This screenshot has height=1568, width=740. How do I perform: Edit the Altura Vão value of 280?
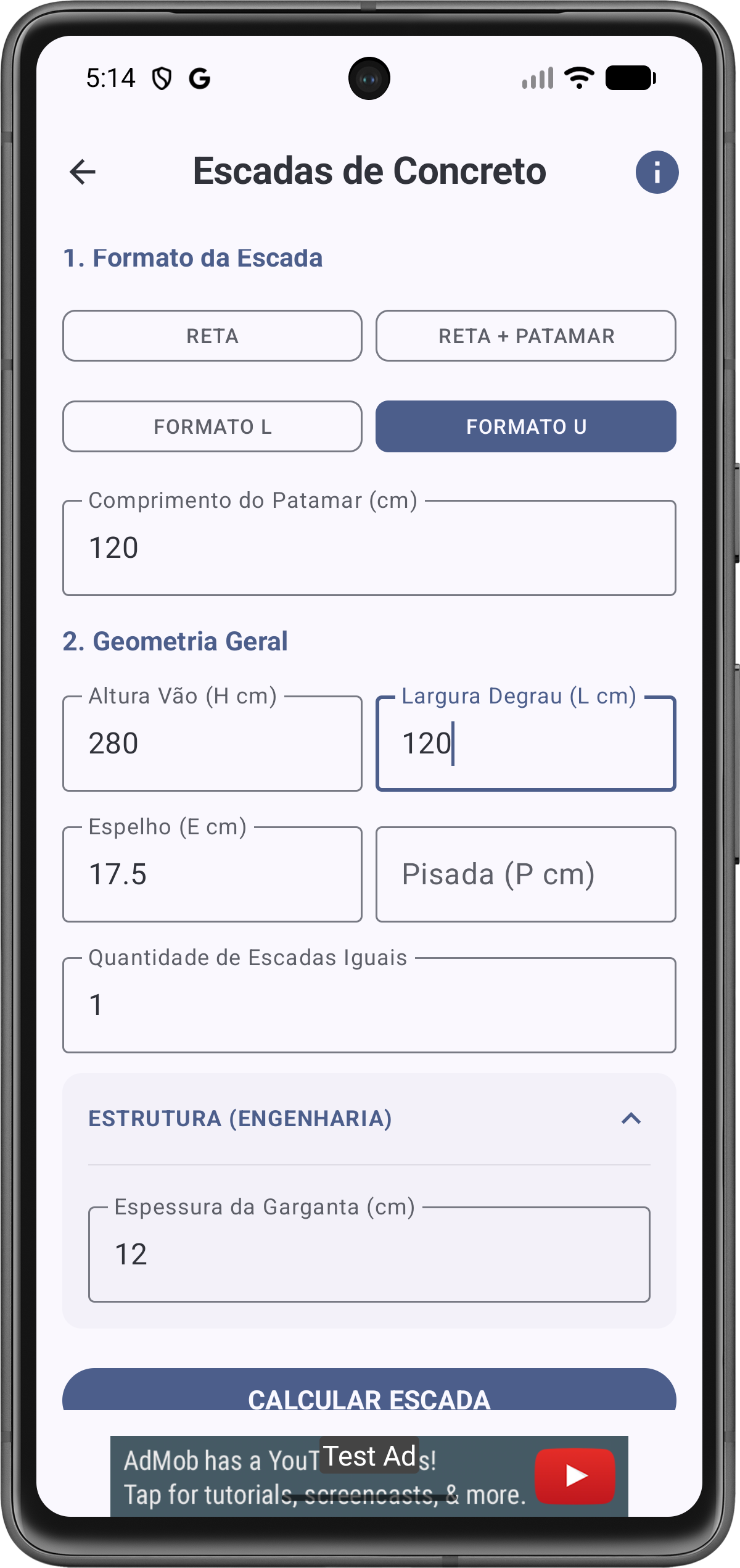tap(212, 745)
